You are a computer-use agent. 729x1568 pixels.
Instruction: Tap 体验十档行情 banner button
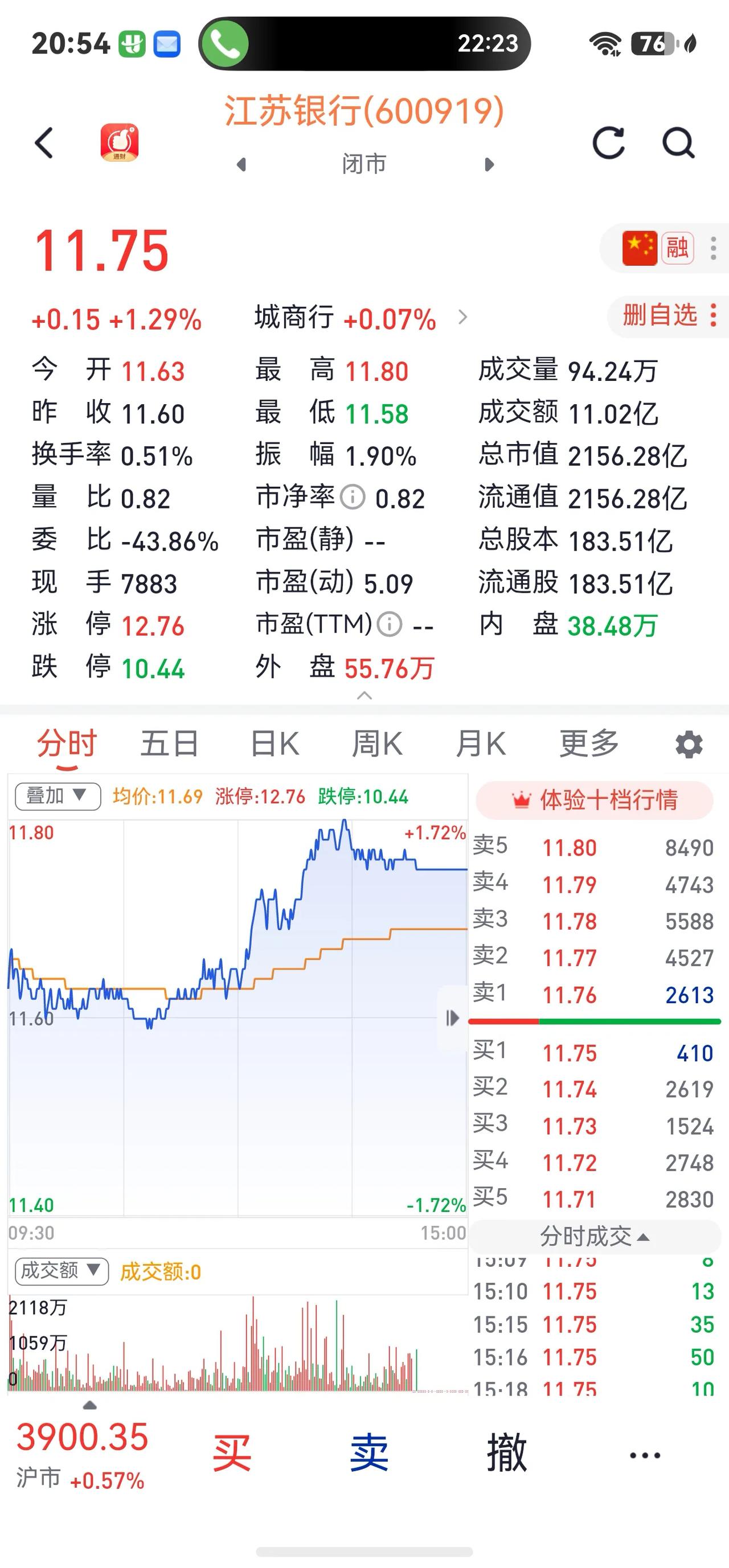(x=595, y=800)
